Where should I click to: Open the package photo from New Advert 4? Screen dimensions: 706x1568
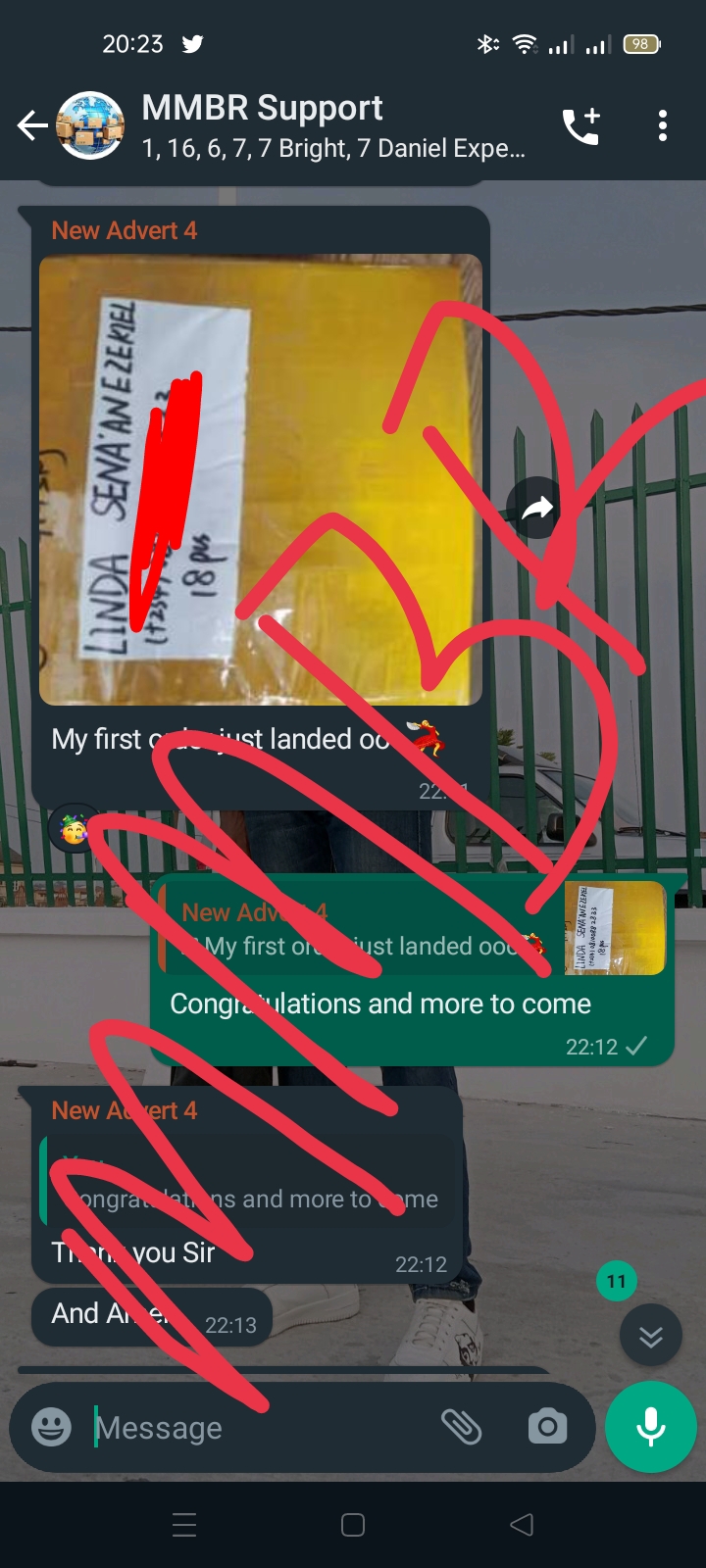pyautogui.click(x=260, y=479)
